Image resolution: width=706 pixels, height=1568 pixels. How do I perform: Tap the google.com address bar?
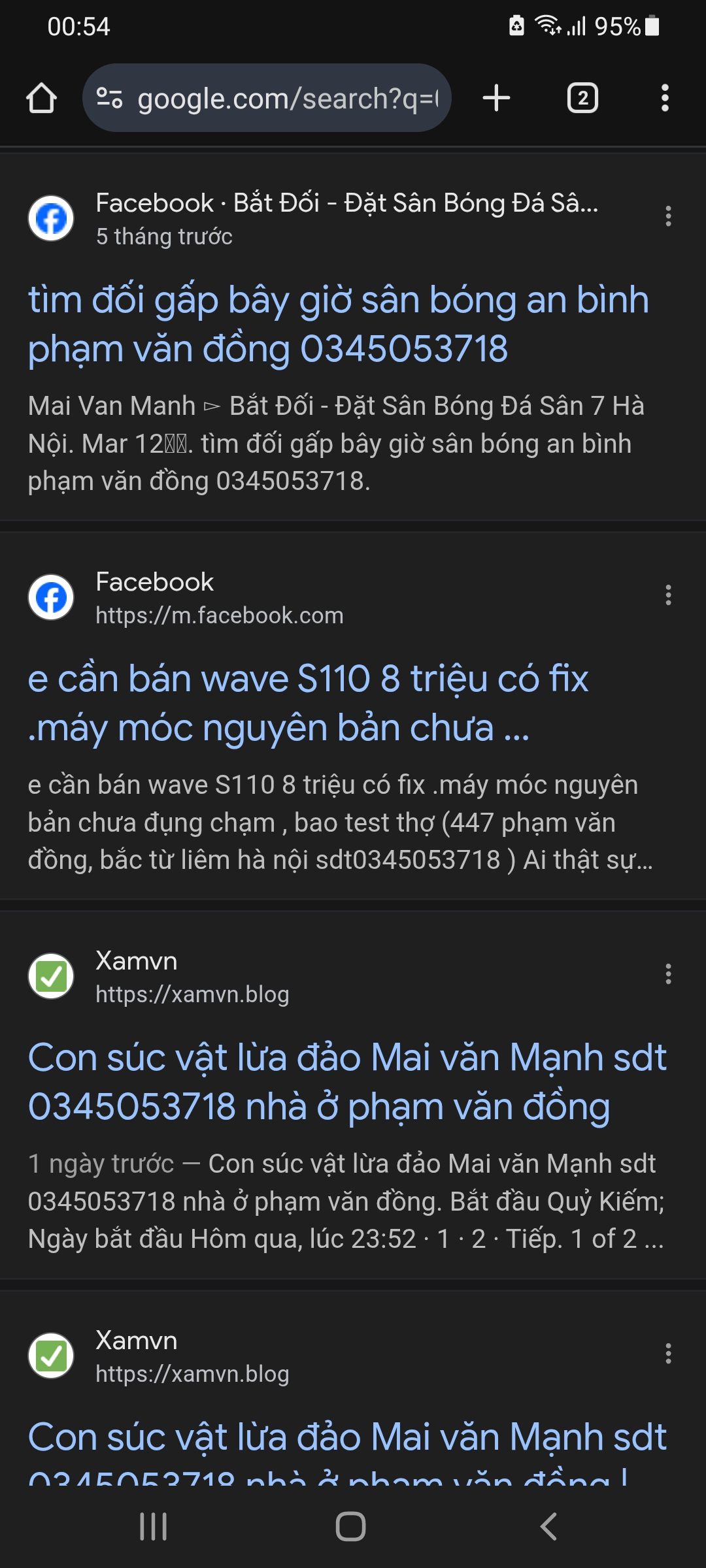point(267,98)
